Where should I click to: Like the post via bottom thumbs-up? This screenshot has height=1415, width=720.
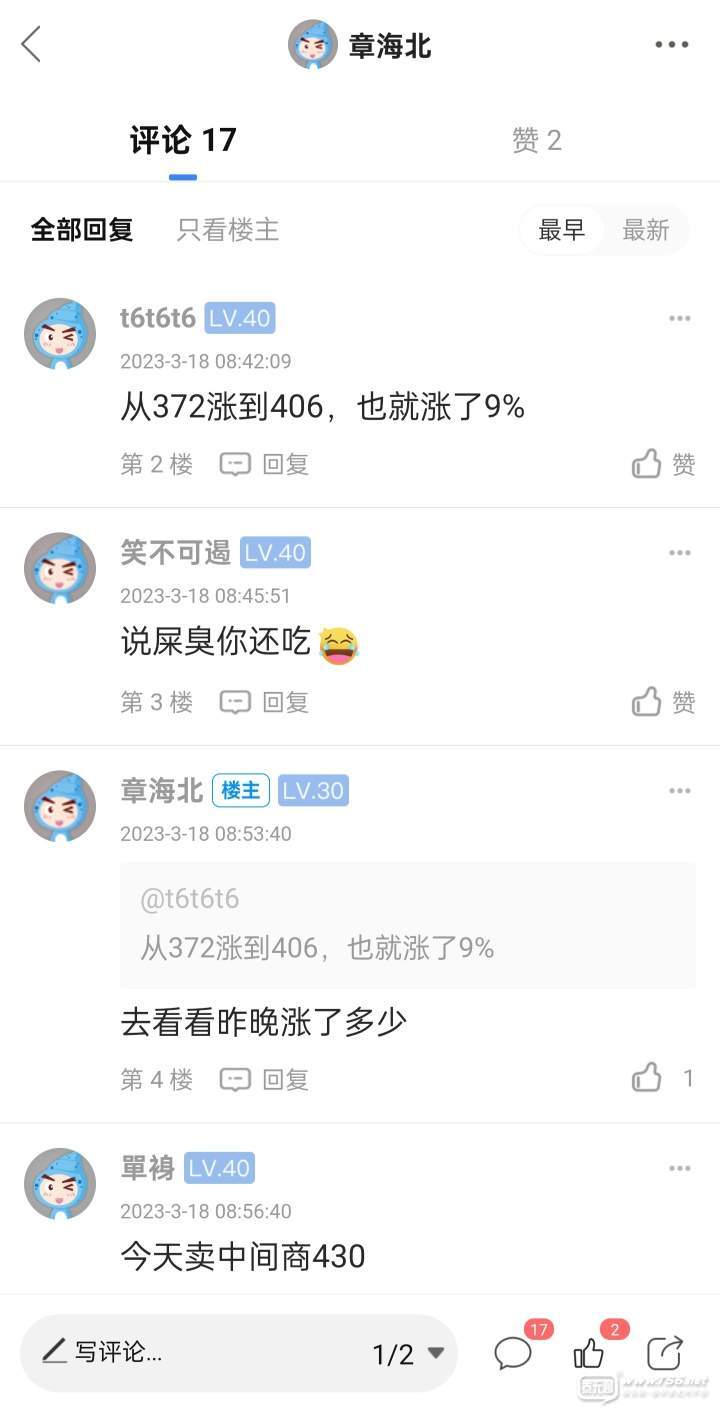[589, 1354]
